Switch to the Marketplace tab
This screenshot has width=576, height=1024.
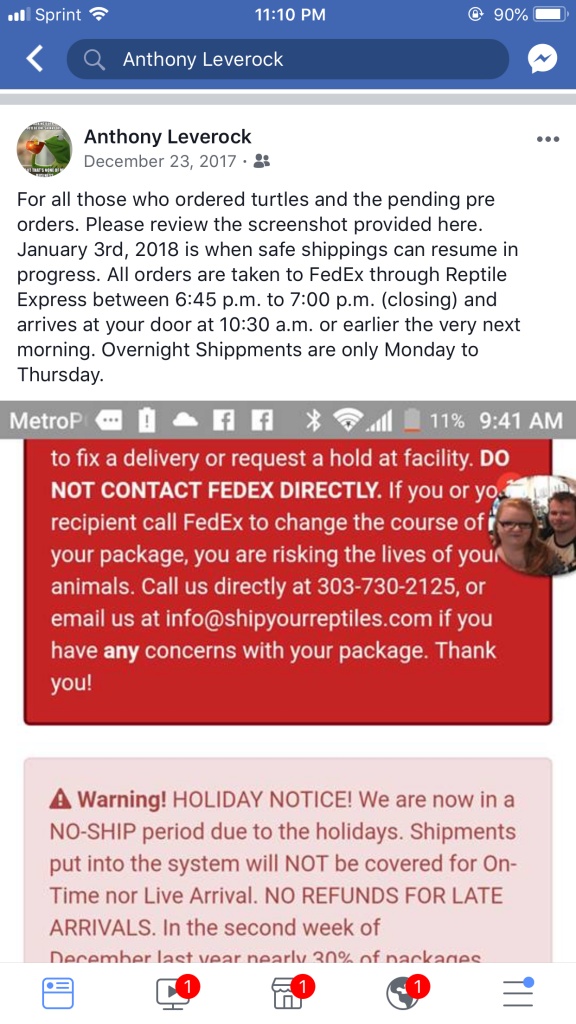(289, 993)
